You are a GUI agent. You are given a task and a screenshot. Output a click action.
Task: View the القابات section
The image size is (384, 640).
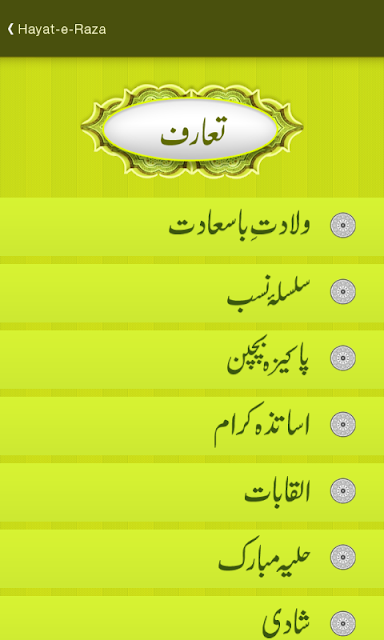pyautogui.click(x=192, y=492)
